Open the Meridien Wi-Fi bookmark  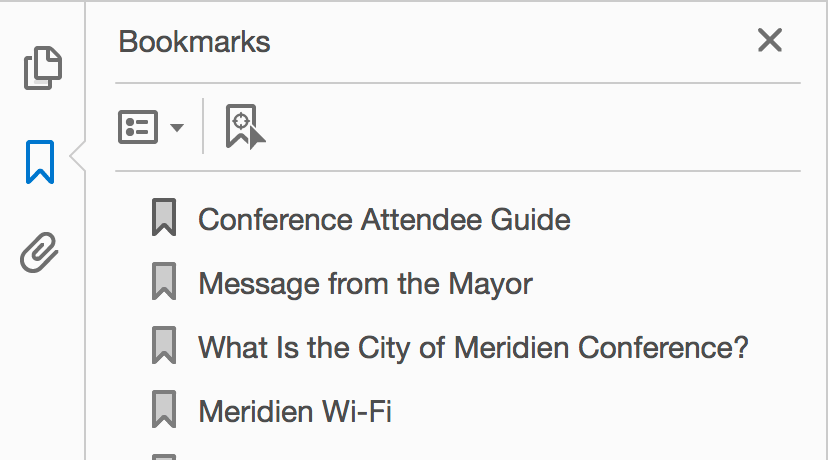[294, 411]
